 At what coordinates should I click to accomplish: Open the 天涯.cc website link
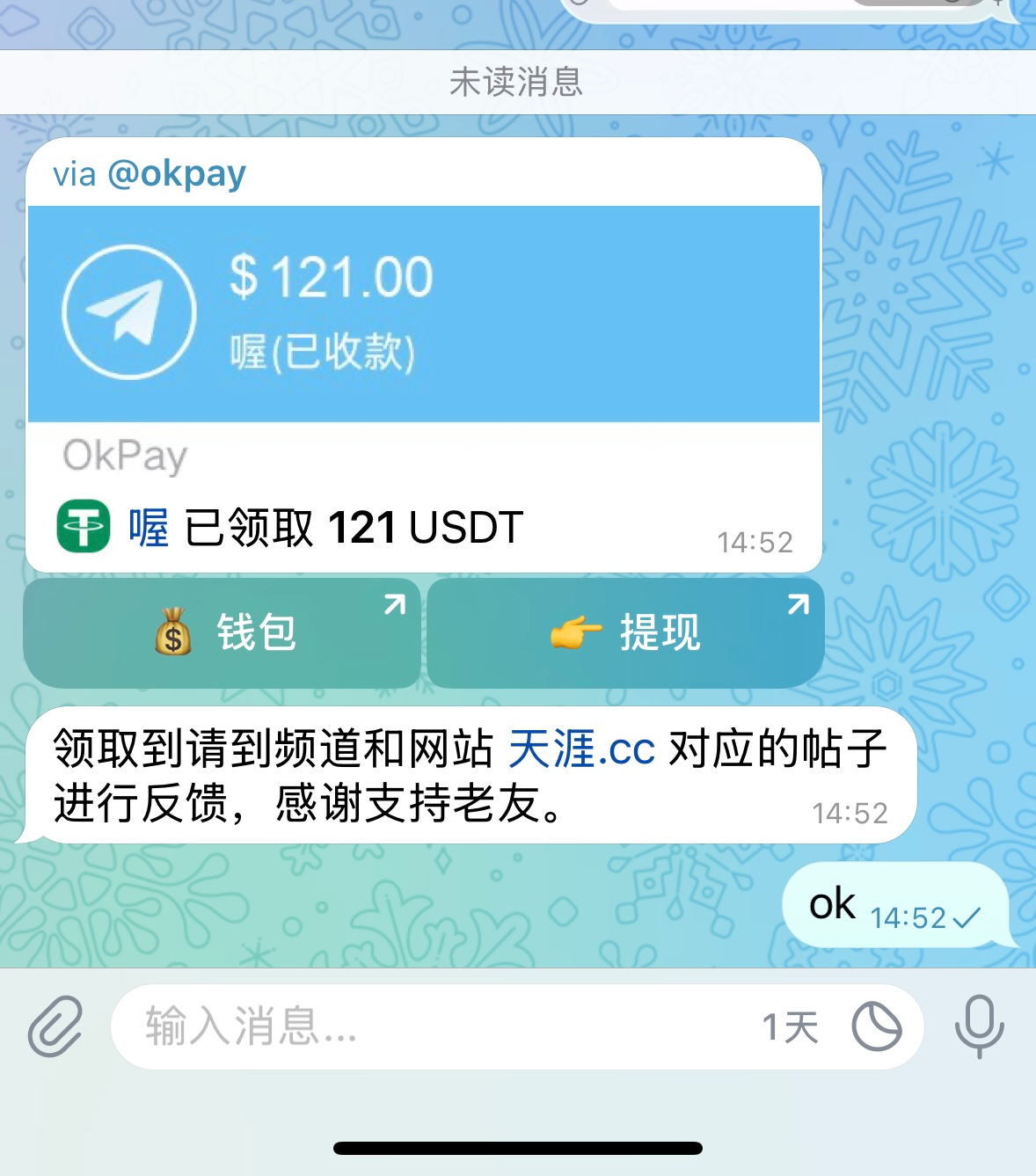(x=581, y=749)
